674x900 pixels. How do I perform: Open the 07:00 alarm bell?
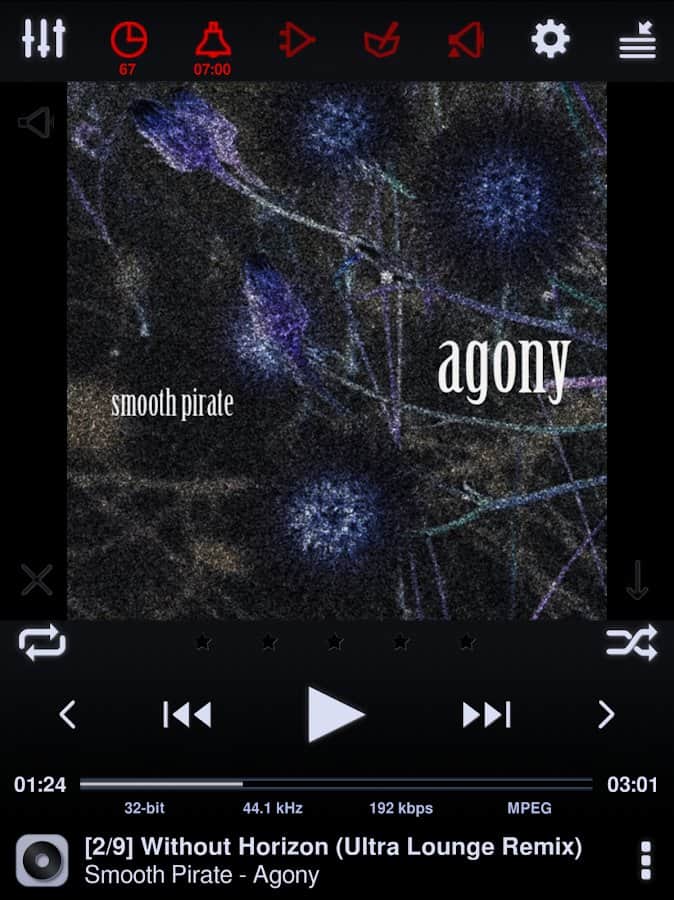tap(212, 42)
